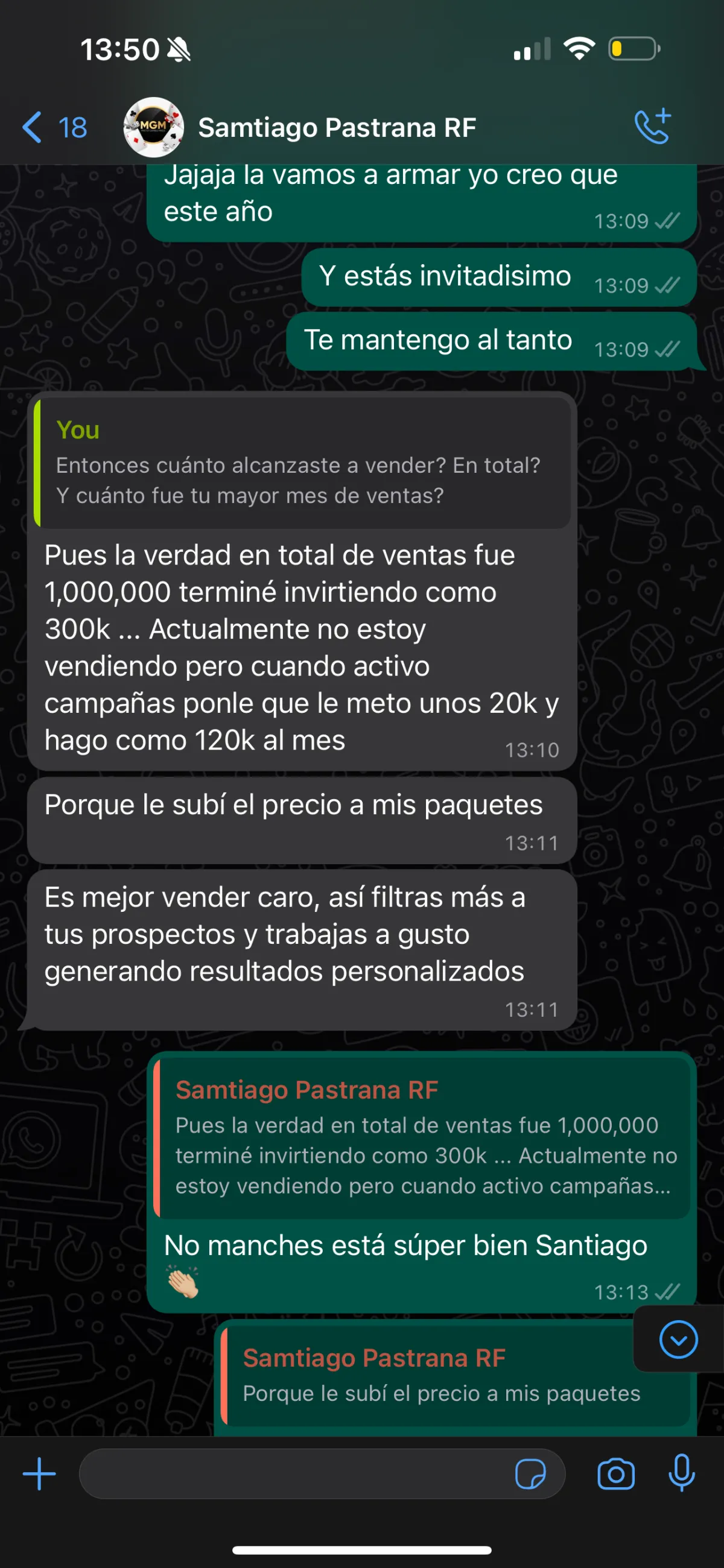Open Samtiago Pastrana RF contact info
Screen dimensions: 724x1568
point(337,128)
